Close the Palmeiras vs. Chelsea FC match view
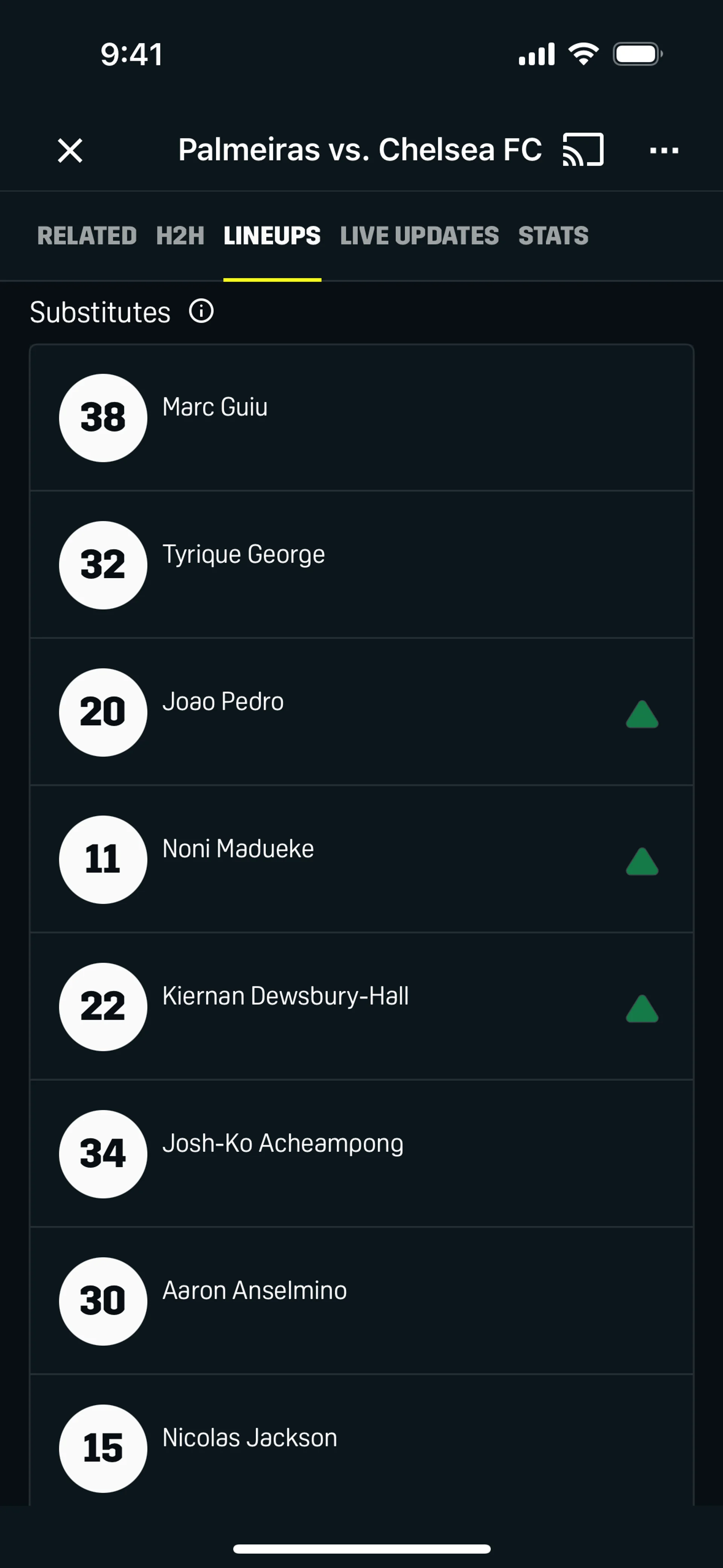 click(x=70, y=150)
